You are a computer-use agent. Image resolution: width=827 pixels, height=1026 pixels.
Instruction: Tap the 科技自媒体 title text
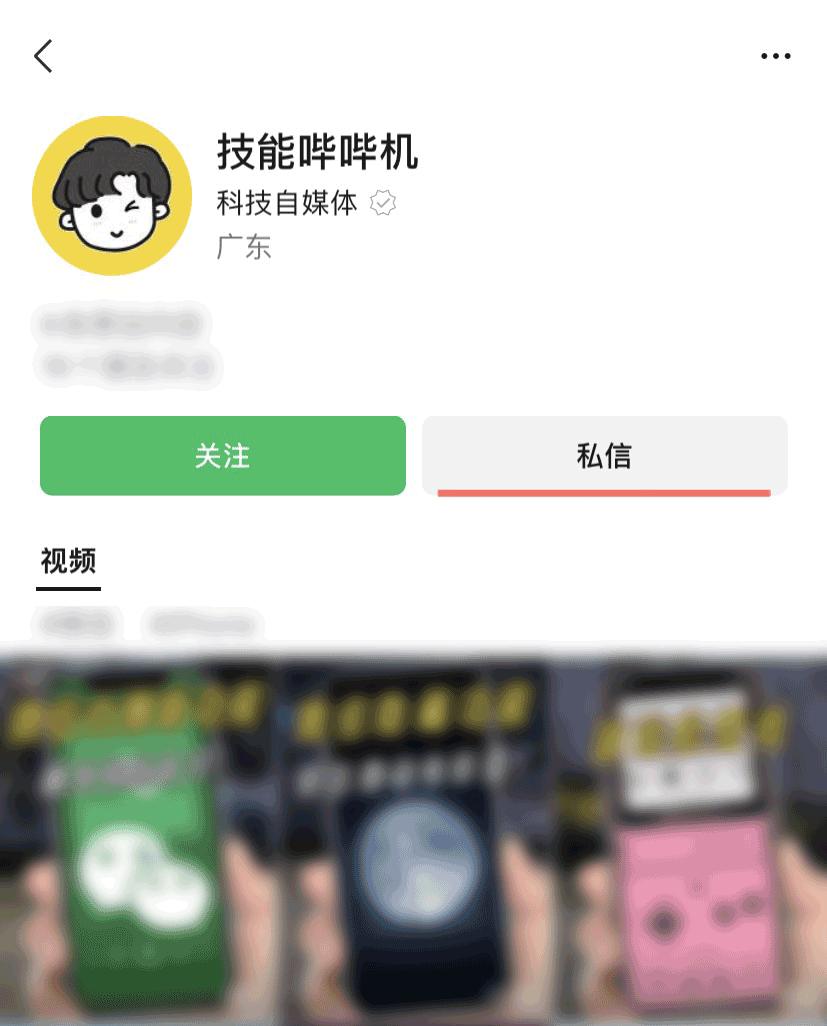287,203
